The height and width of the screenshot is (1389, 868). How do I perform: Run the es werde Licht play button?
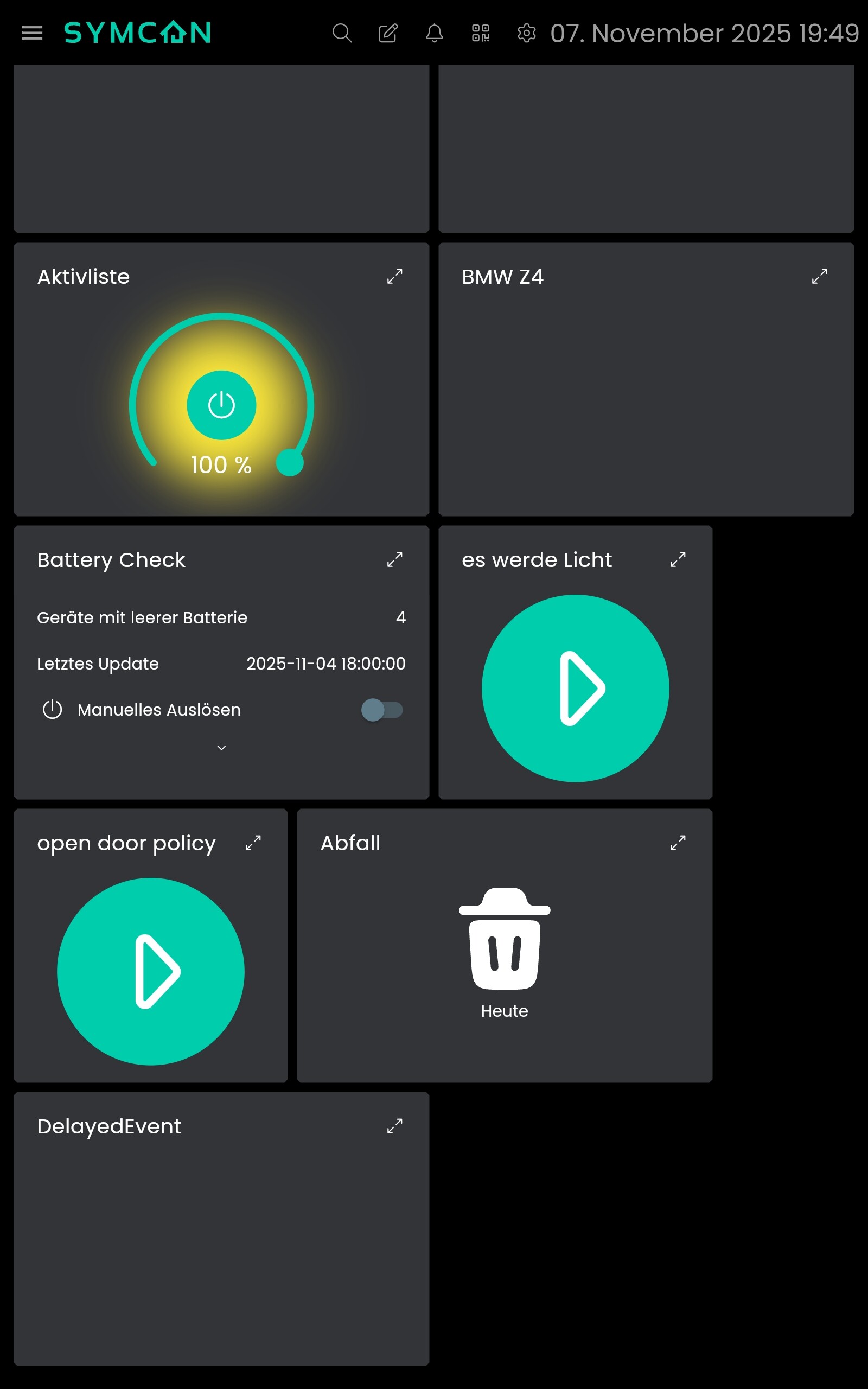coord(575,688)
